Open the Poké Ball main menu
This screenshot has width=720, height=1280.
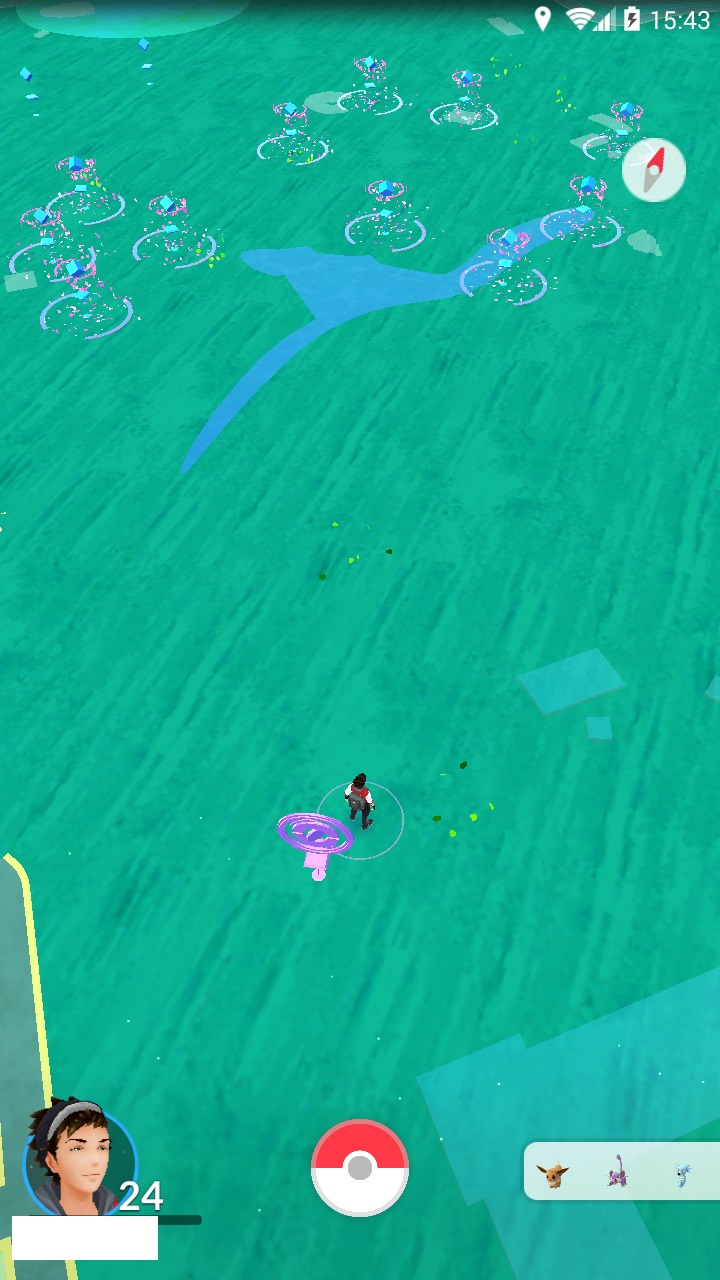(x=360, y=1167)
